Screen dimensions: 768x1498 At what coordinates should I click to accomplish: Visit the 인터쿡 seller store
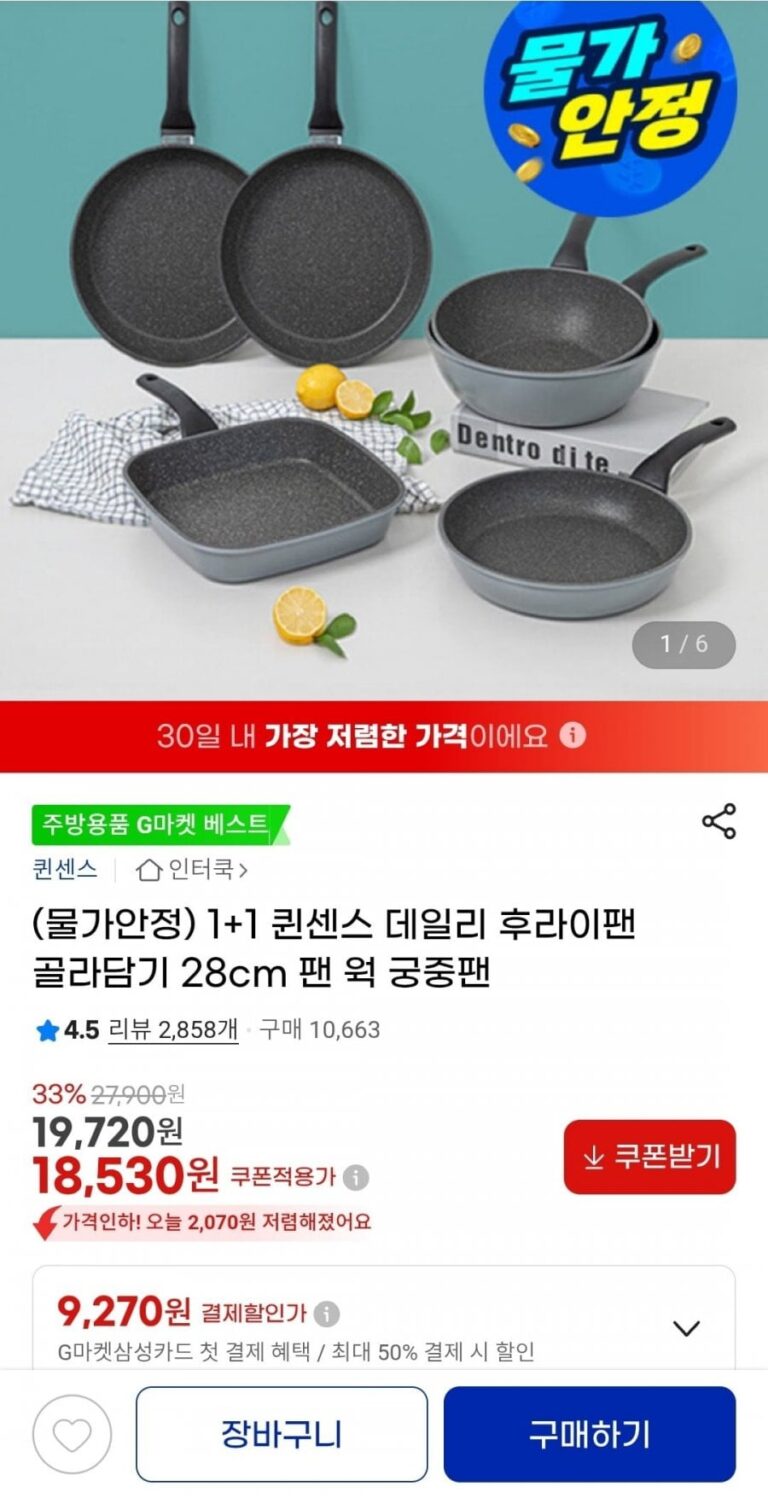pyautogui.click(x=193, y=870)
